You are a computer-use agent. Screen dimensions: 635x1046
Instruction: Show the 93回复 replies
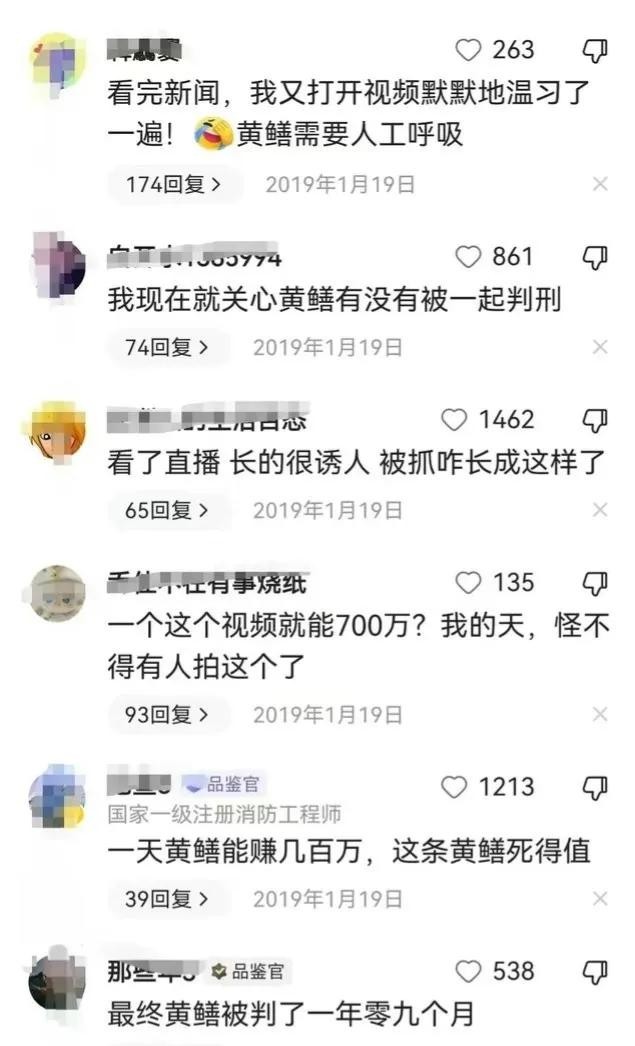[x=167, y=715]
